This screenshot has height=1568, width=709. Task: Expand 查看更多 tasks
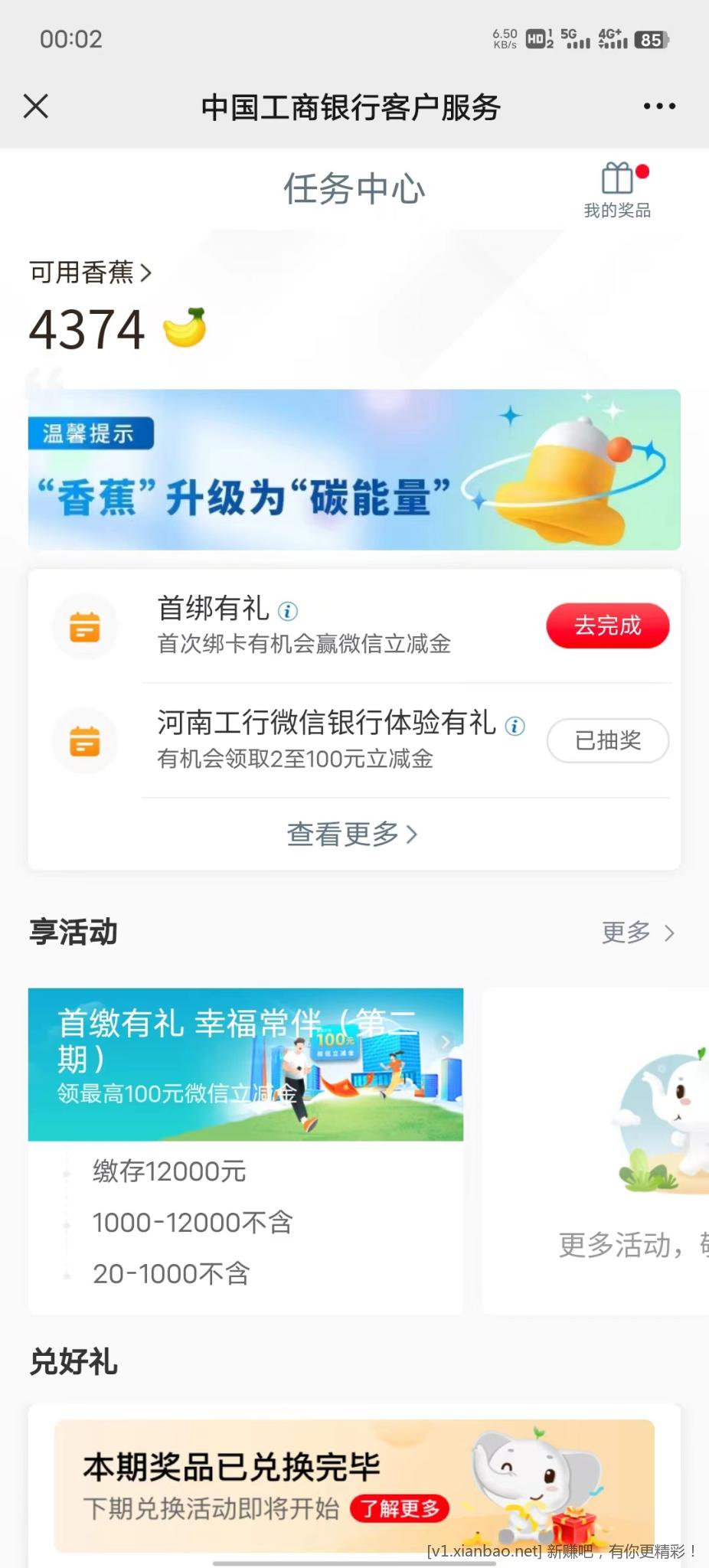352,834
